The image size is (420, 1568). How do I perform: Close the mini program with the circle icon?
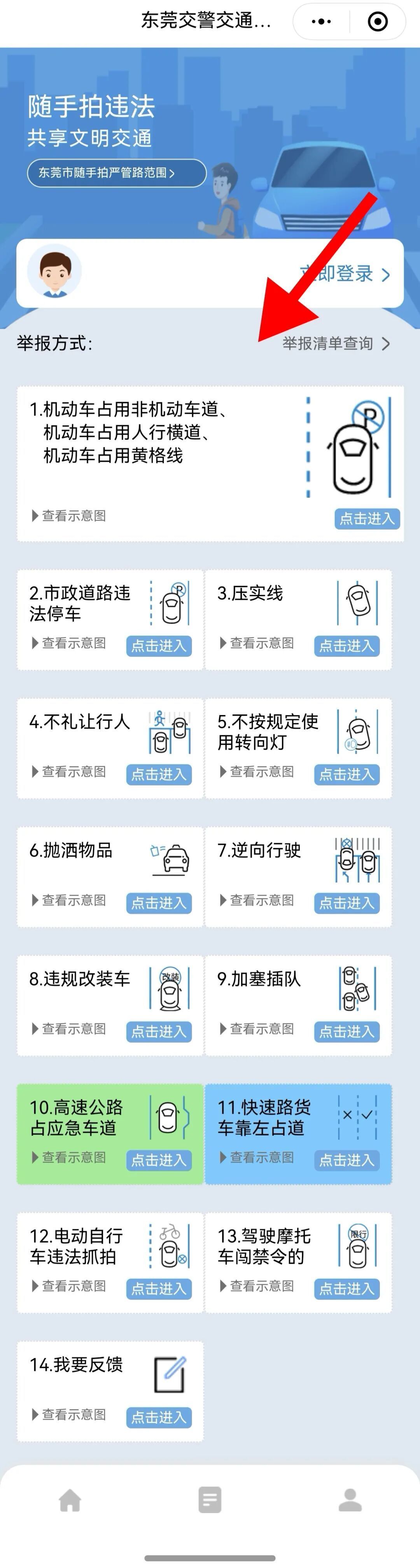click(378, 22)
